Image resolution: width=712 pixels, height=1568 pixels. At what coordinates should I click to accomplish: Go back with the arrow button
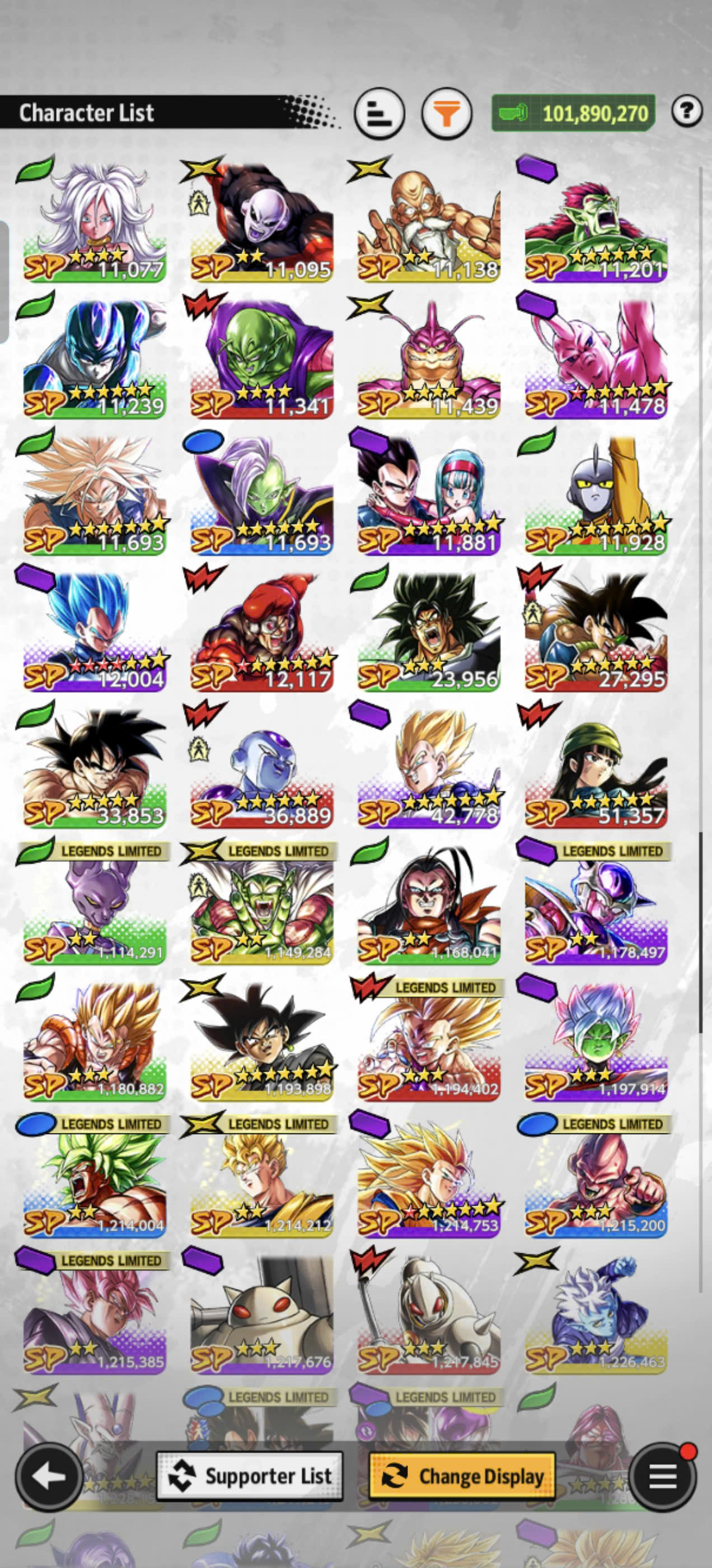tap(49, 1476)
